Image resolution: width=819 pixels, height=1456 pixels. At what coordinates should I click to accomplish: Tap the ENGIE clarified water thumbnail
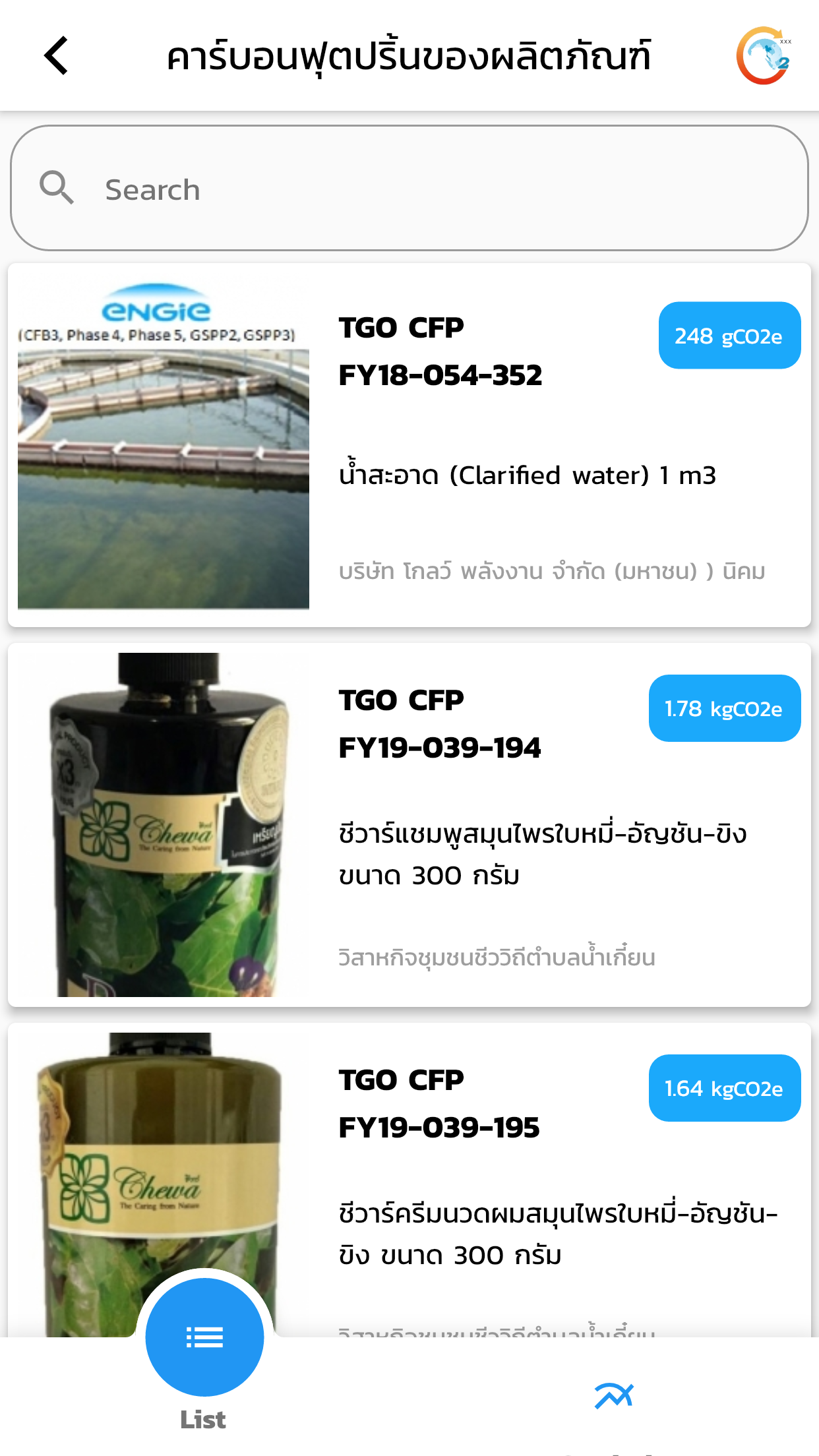(163, 442)
